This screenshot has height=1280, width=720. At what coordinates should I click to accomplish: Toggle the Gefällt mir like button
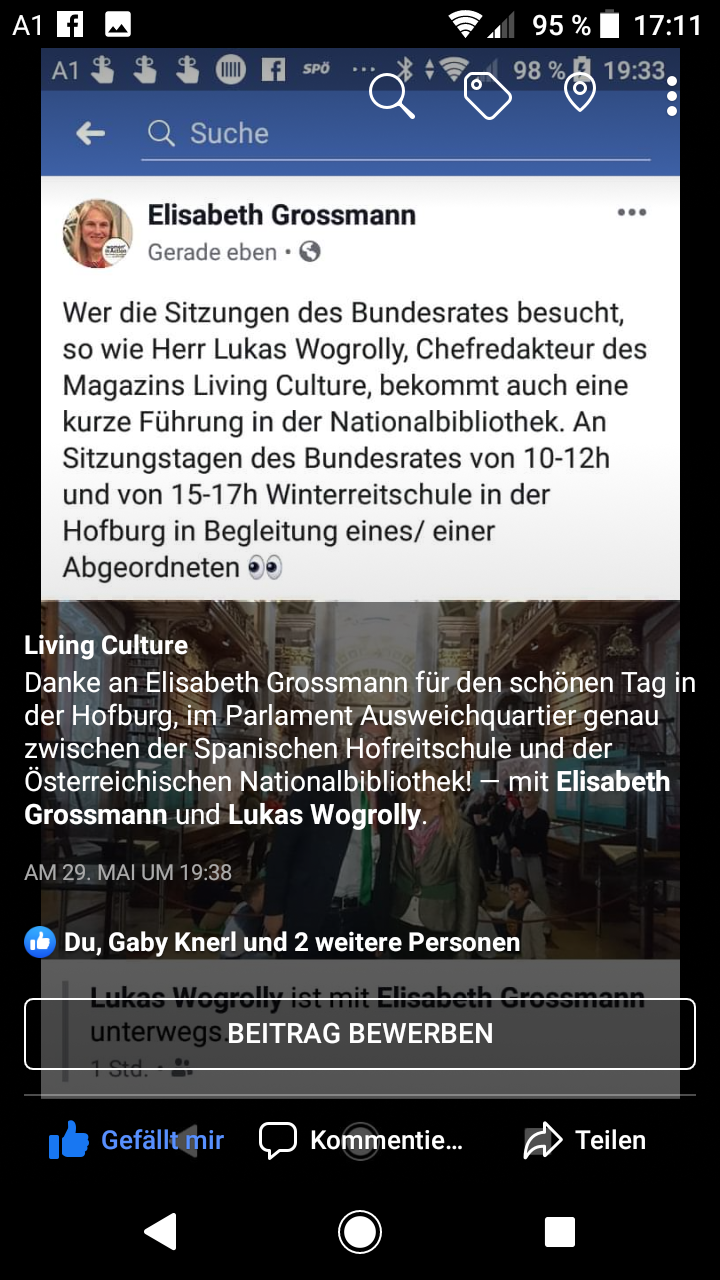point(137,1140)
